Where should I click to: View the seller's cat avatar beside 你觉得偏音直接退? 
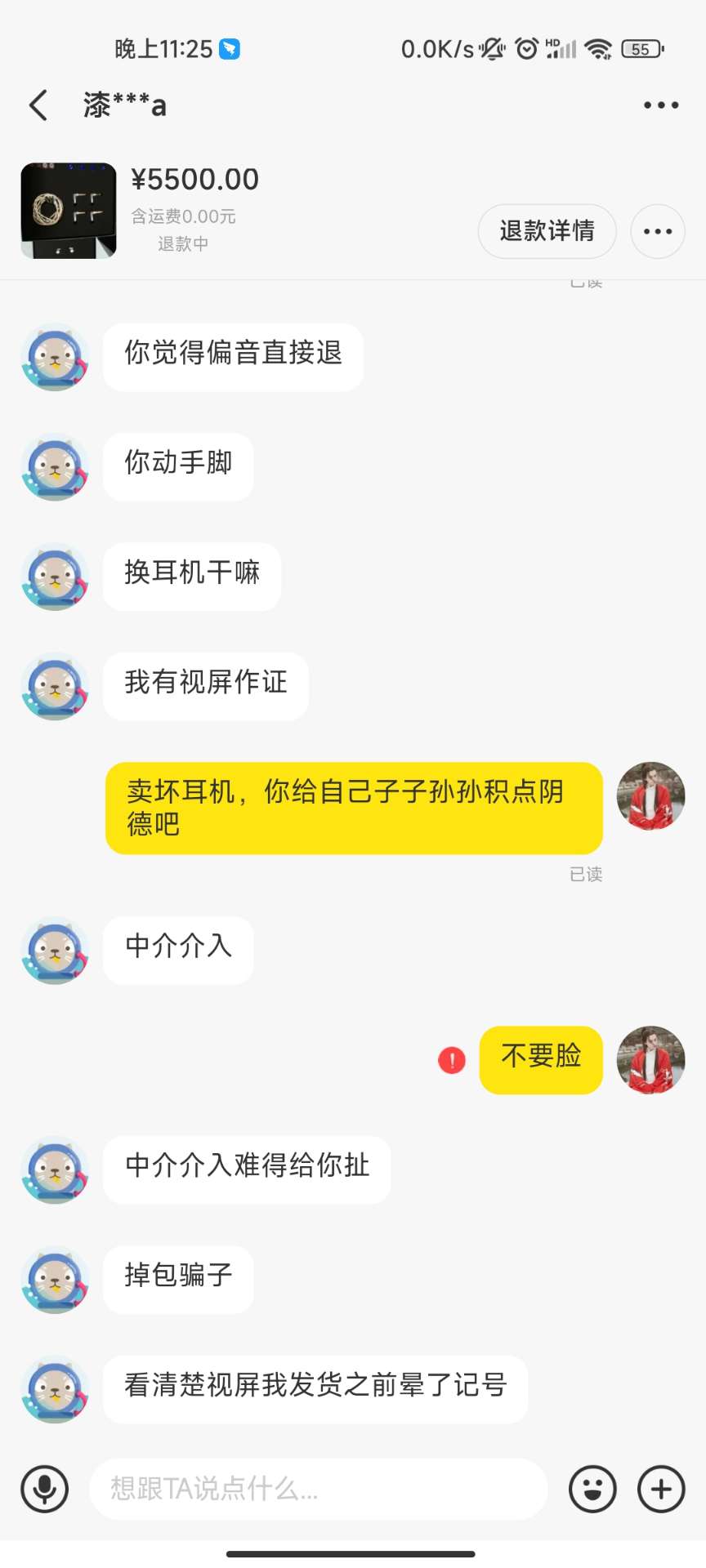tap(55, 357)
